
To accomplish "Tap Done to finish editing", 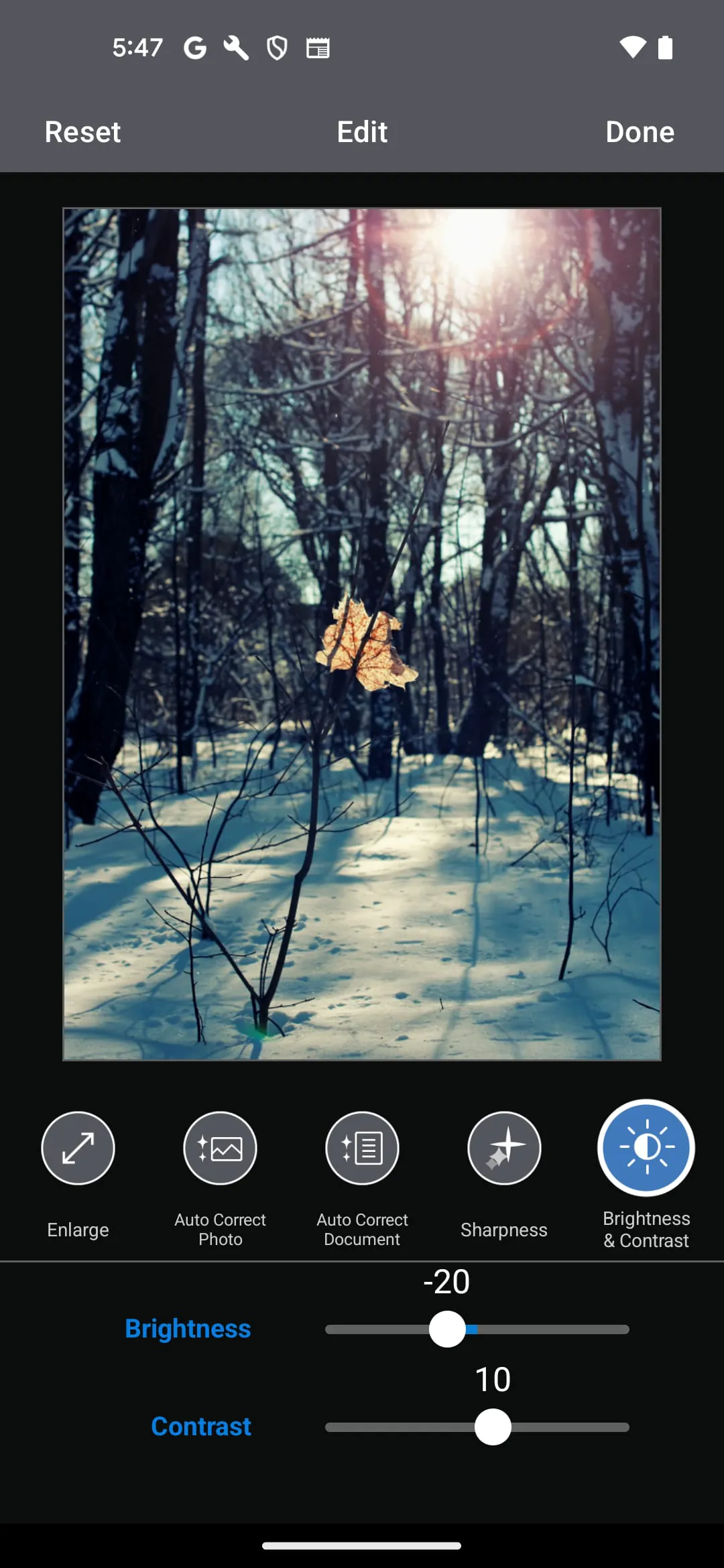I will coord(640,132).
